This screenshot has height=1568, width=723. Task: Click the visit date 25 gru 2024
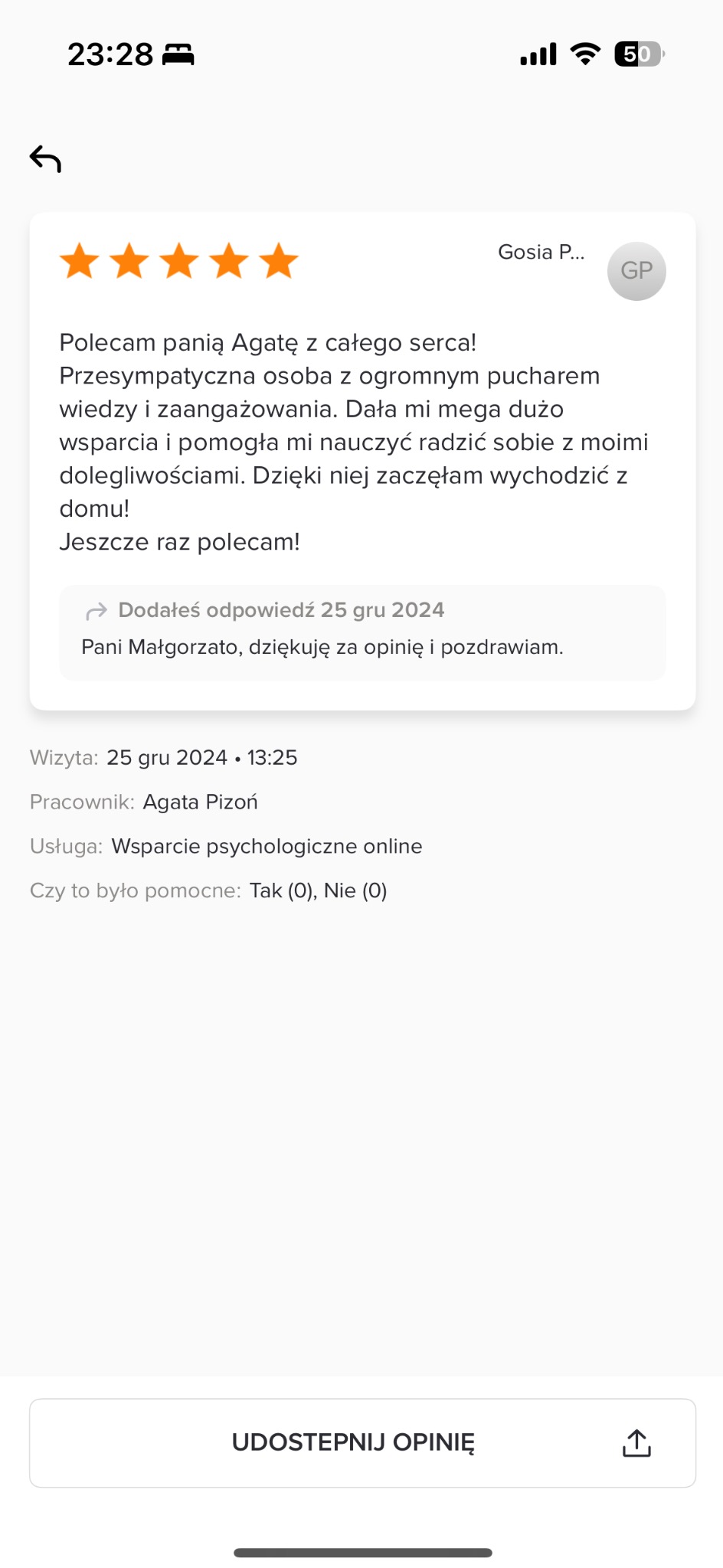tap(166, 757)
